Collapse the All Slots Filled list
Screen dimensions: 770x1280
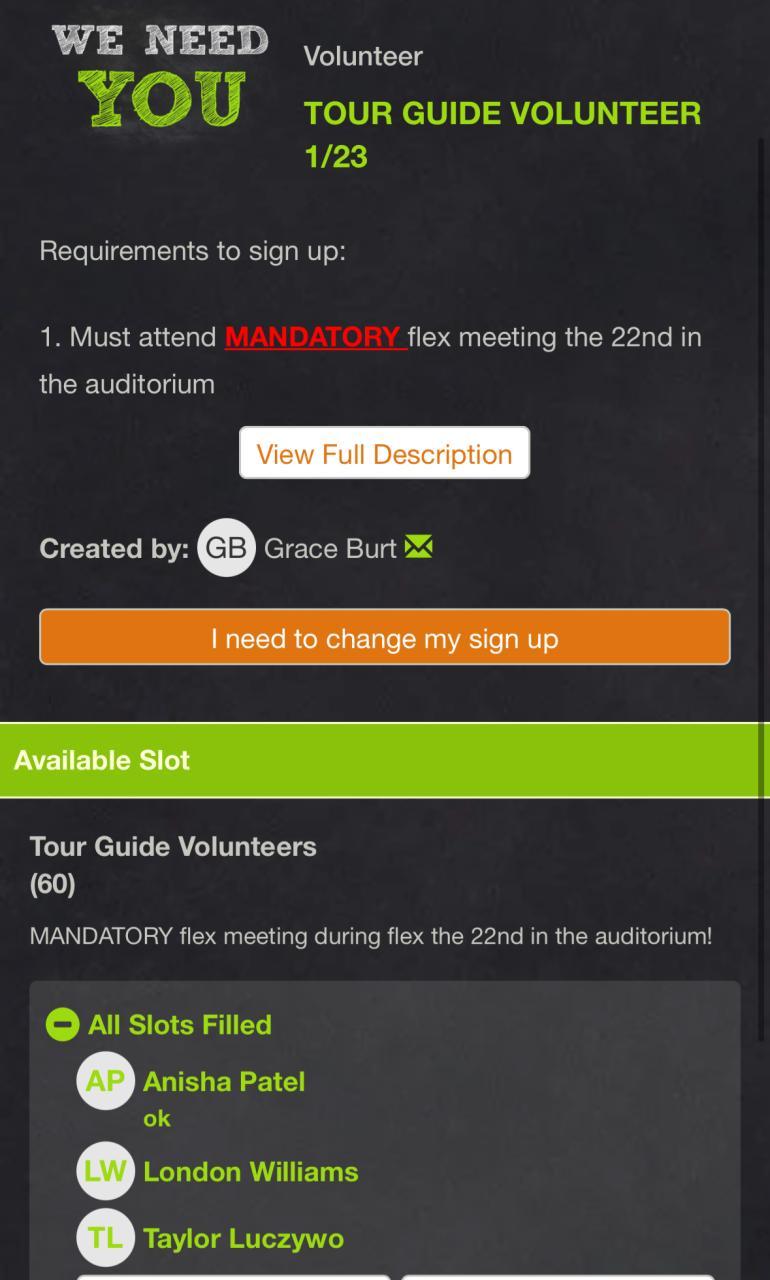point(62,1024)
